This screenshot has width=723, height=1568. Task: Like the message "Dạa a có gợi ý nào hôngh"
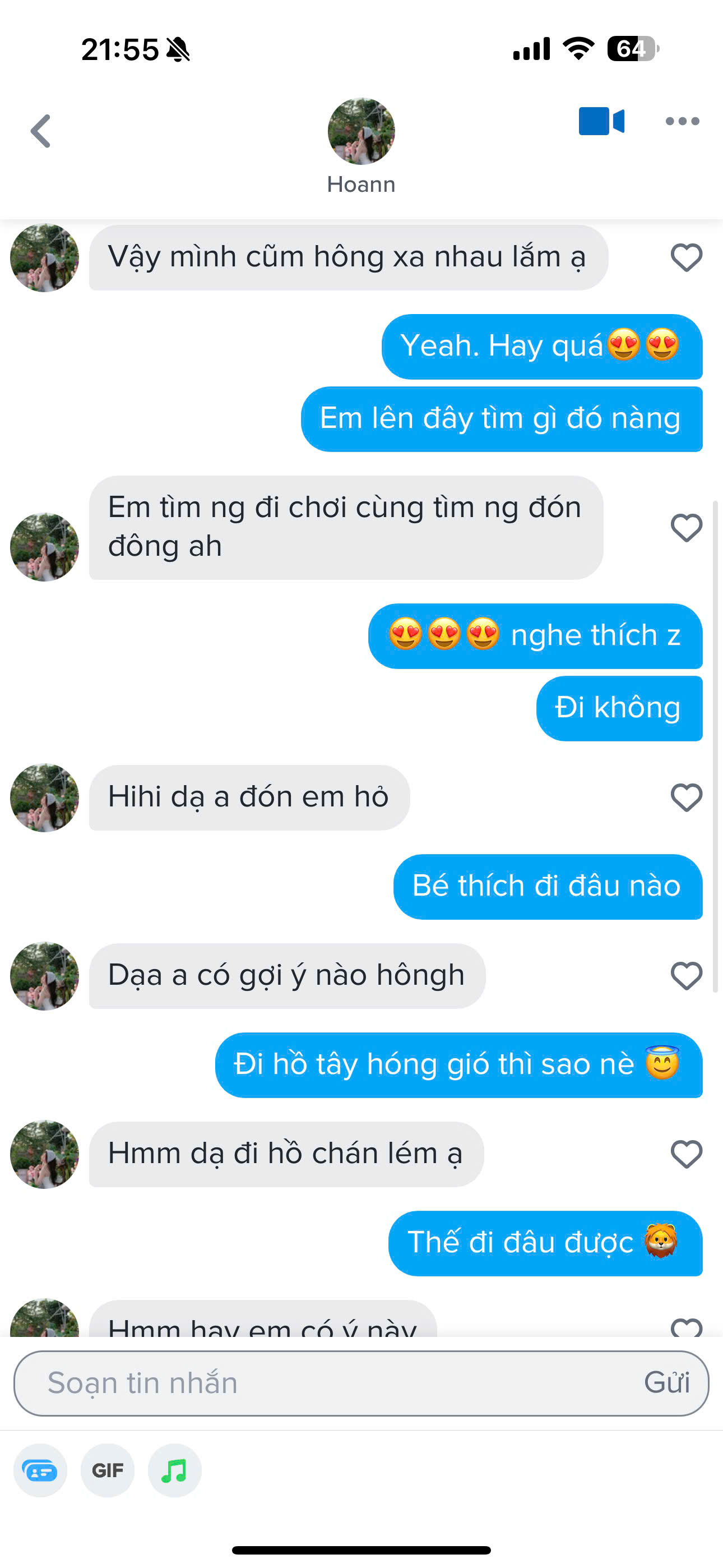[687, 976]
